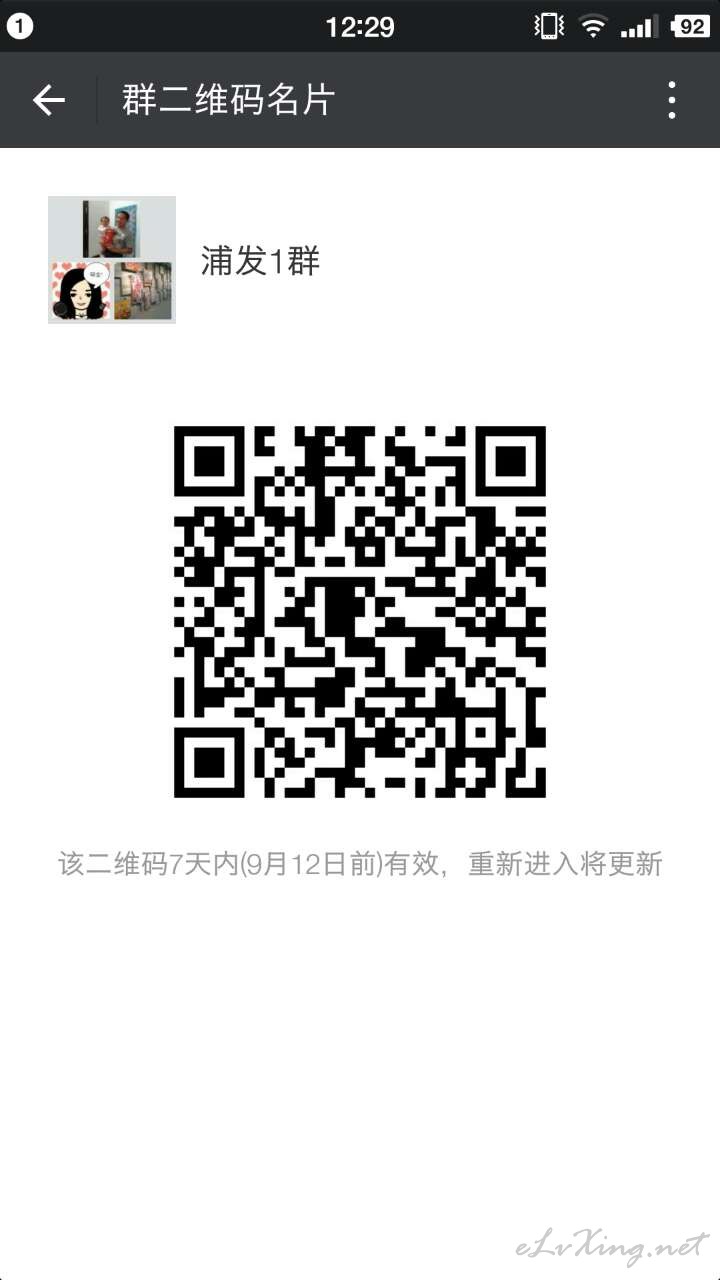Go back using the top-left arrow

48,100
